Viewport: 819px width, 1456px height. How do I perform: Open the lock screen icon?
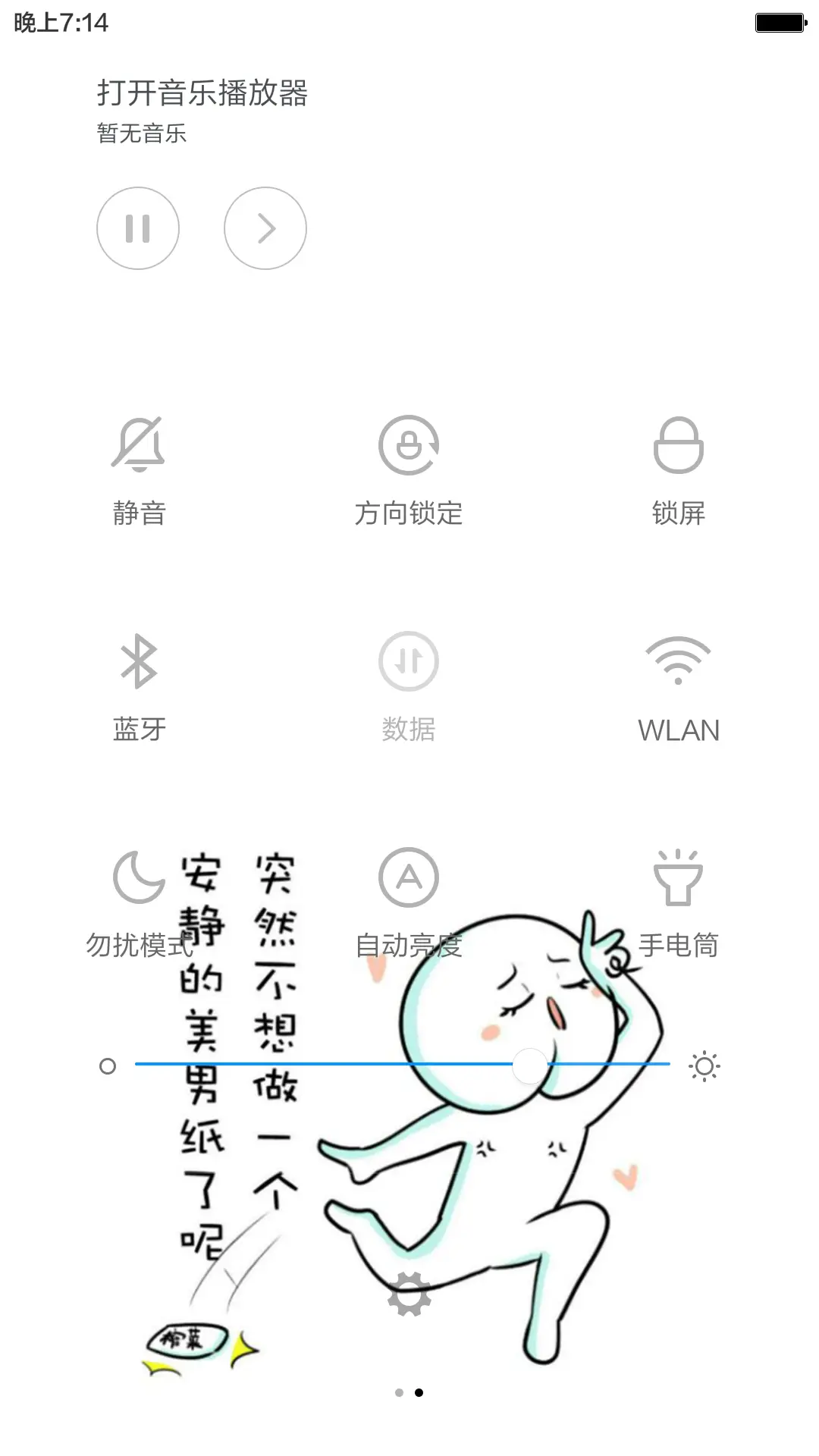coord(679,444)
